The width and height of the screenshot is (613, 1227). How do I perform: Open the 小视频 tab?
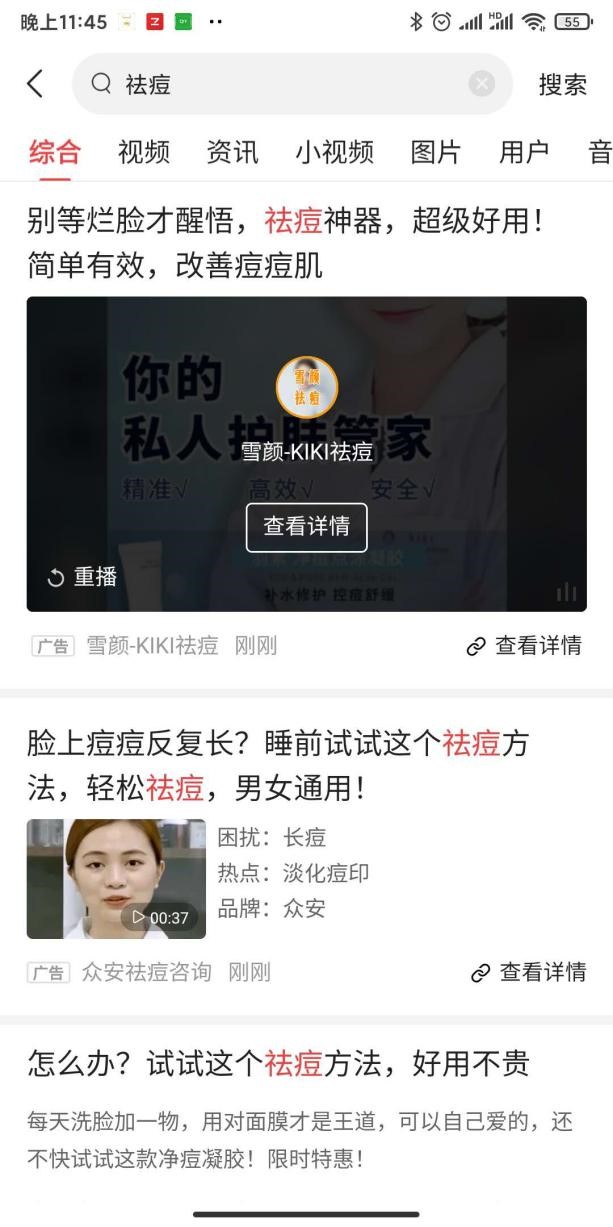click(x=334, y=152)
